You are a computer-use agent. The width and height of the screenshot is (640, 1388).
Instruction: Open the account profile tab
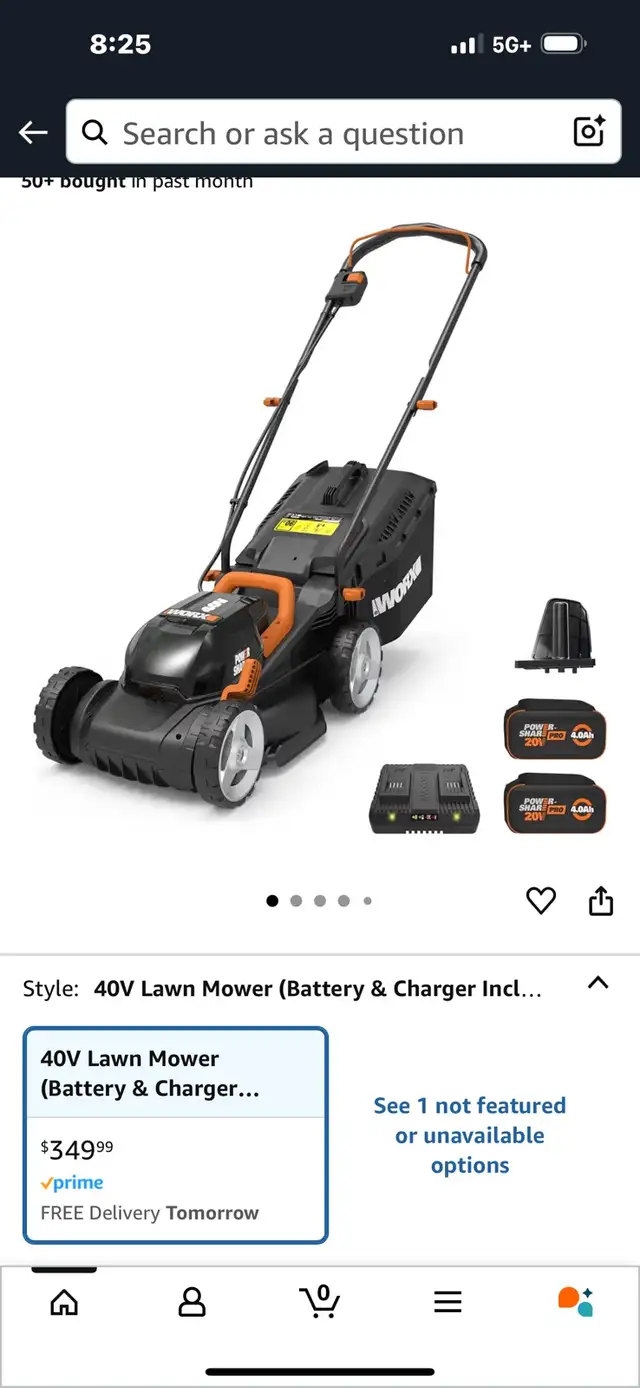191,1302
